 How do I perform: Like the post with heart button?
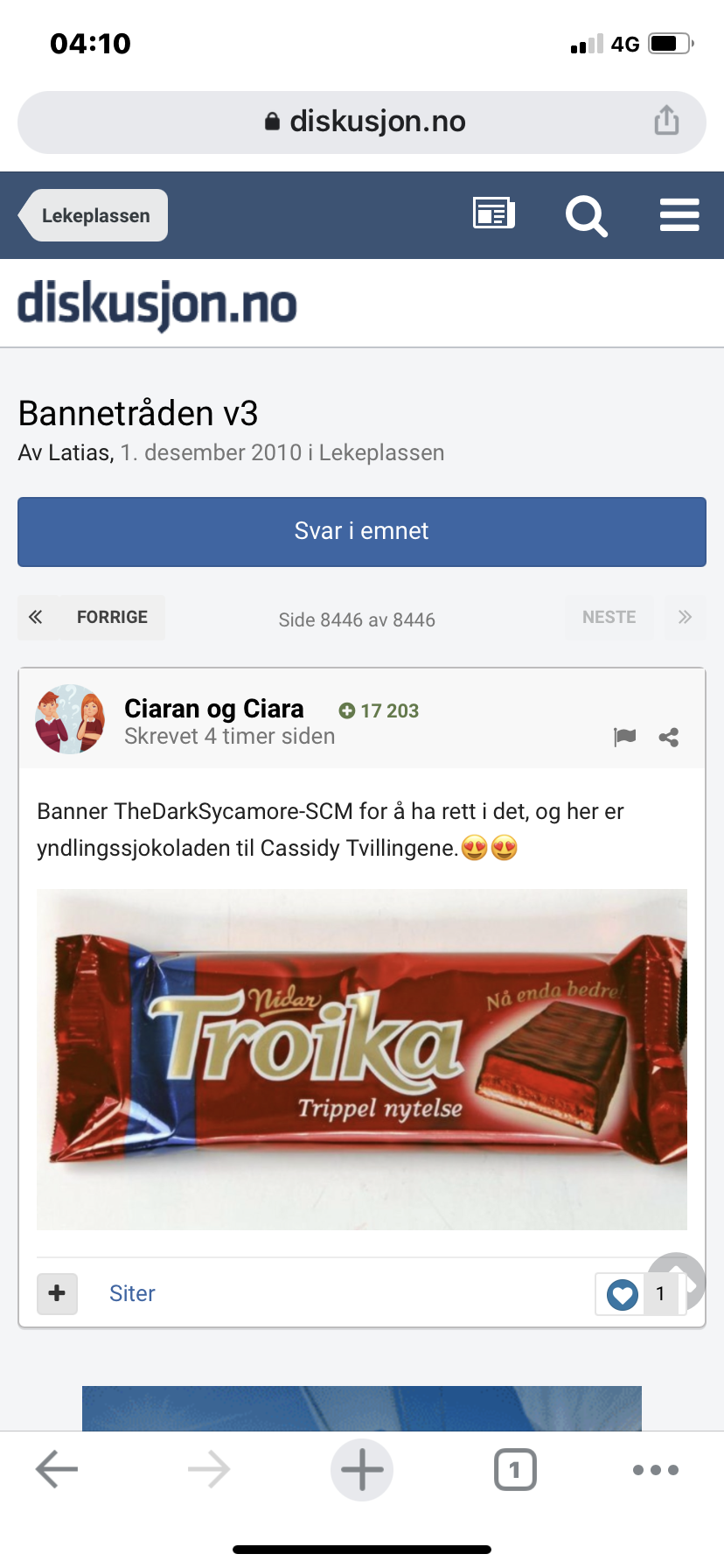(x=623, y=1294)
